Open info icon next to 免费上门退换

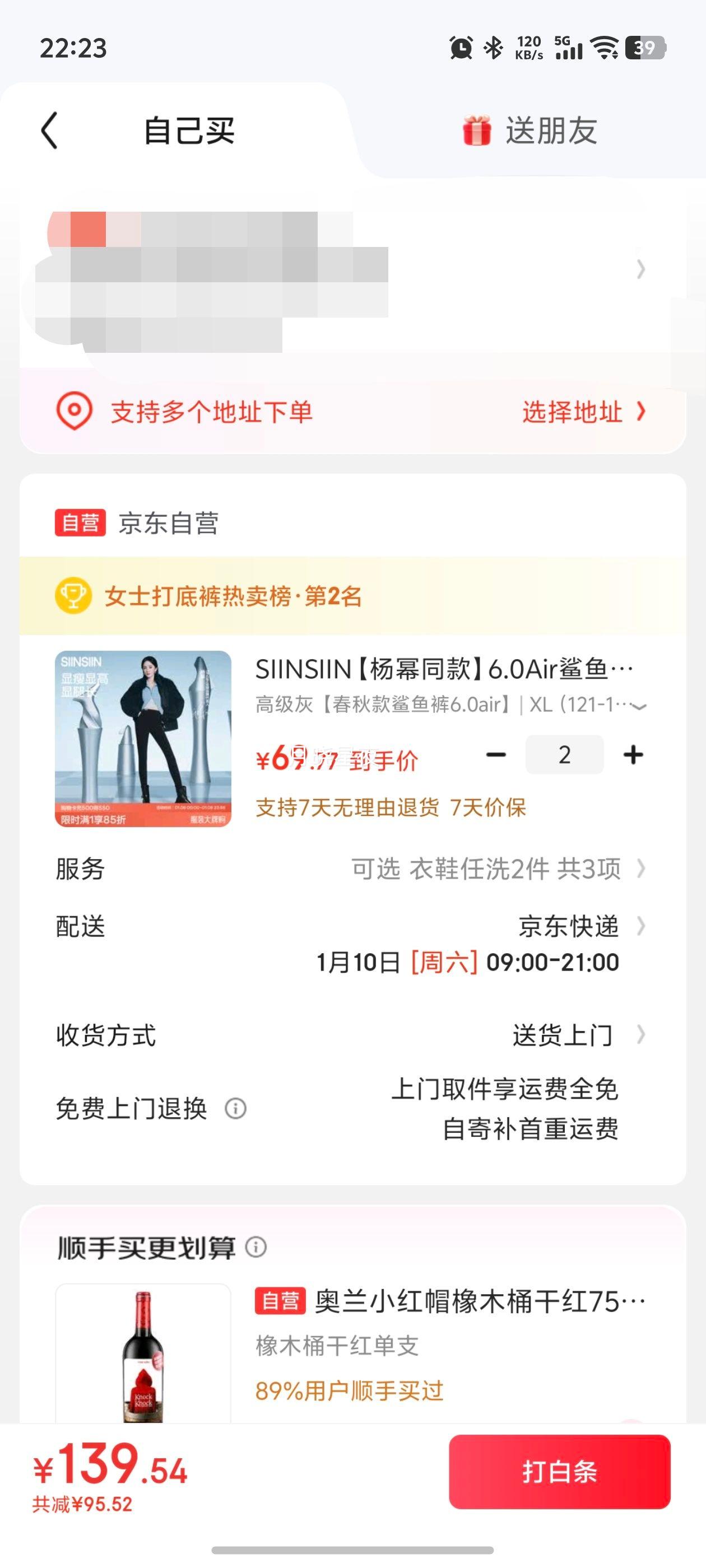235,1109
